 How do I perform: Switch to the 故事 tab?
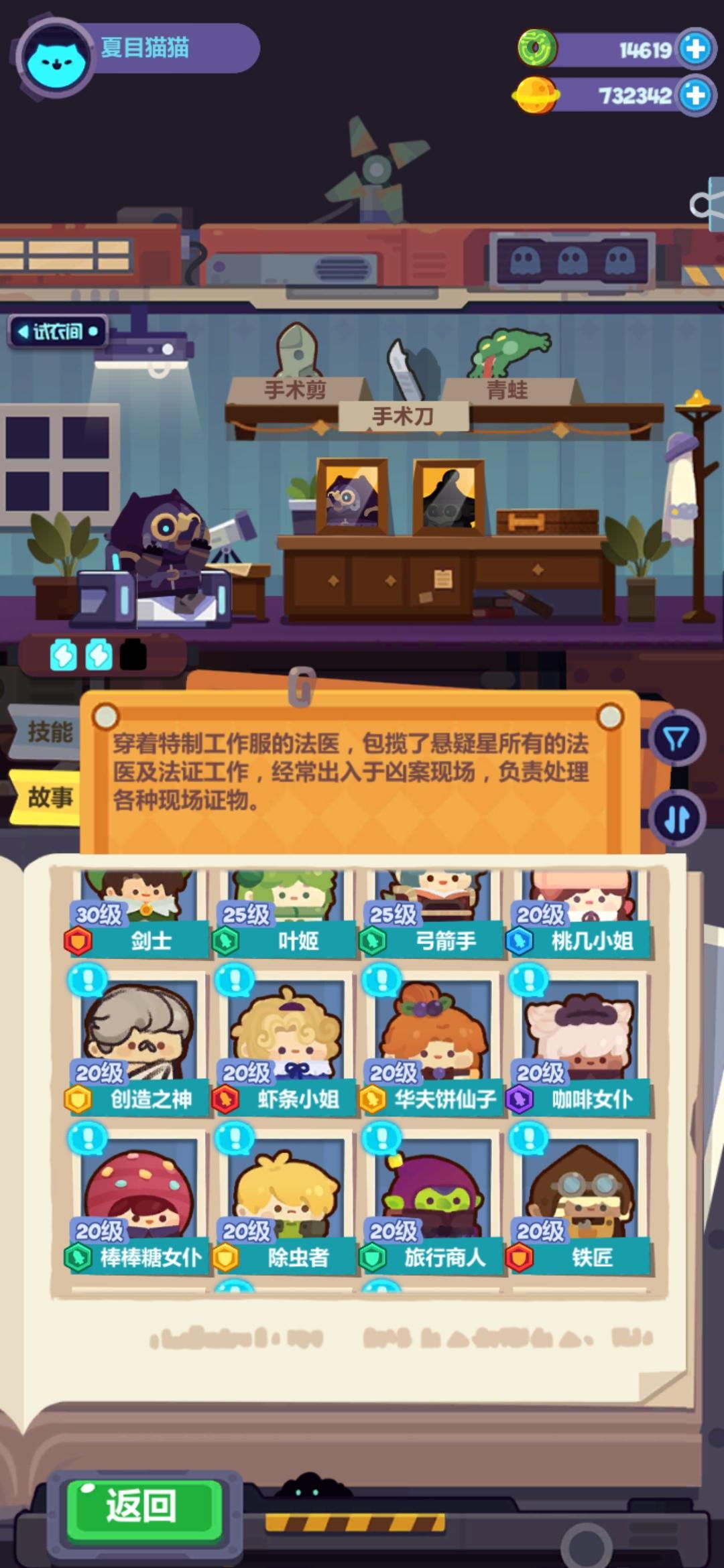50,798
